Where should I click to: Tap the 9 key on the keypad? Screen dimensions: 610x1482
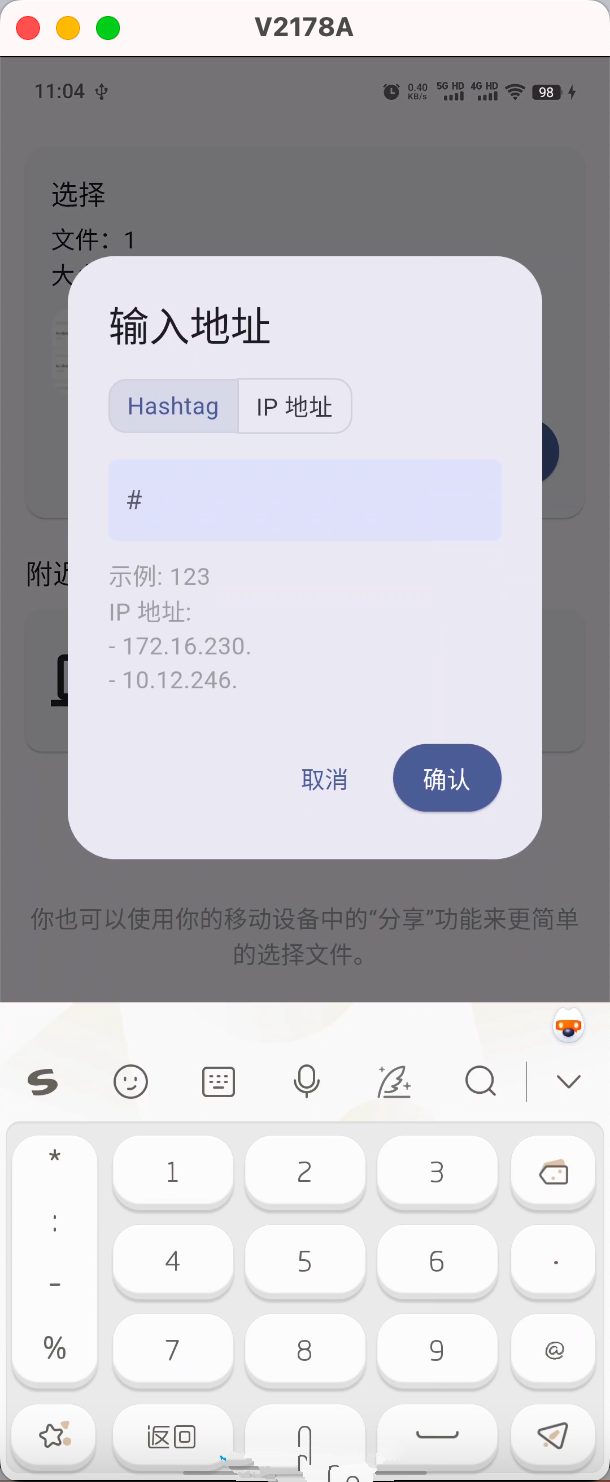(436, 1350)
